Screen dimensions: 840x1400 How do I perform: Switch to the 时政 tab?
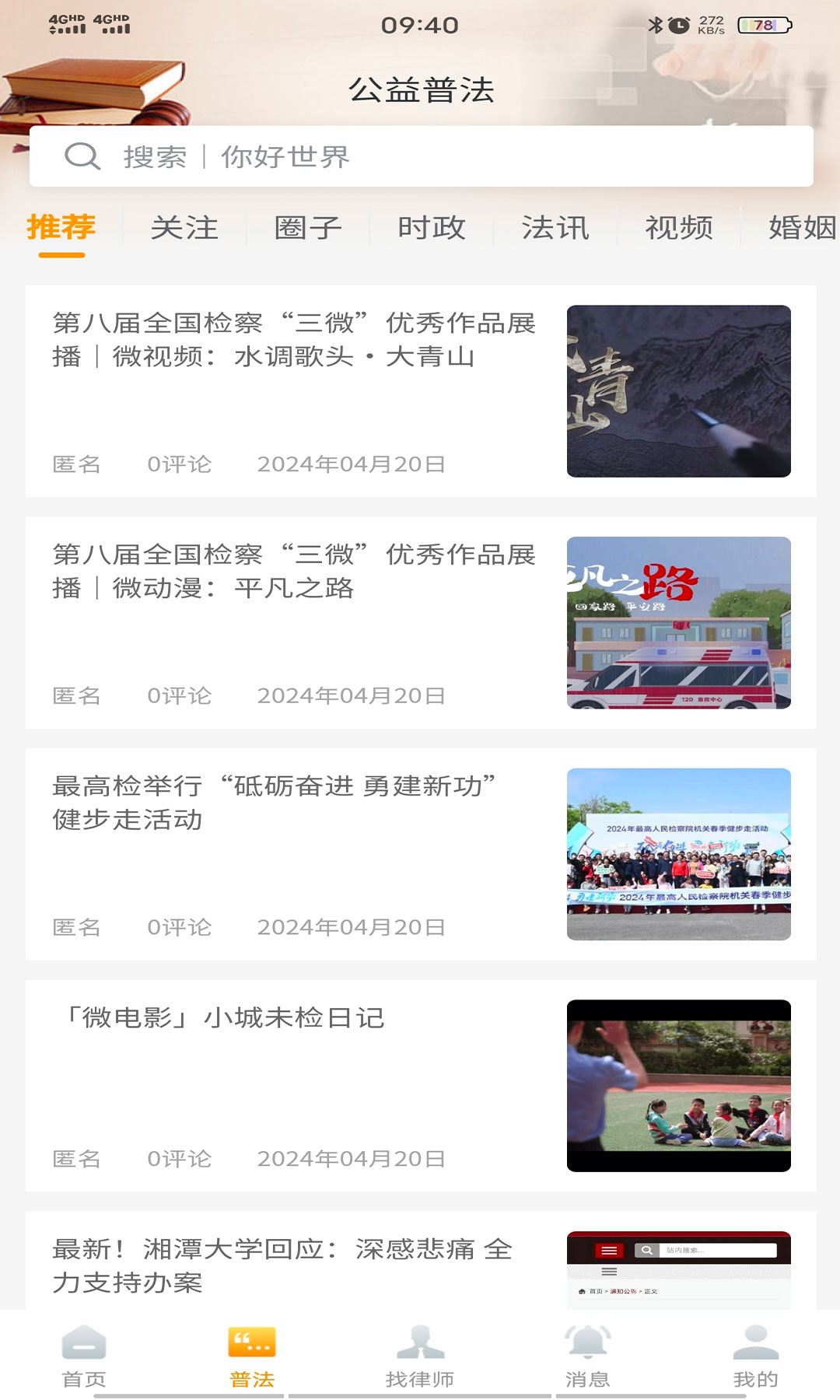click(432, 228)
